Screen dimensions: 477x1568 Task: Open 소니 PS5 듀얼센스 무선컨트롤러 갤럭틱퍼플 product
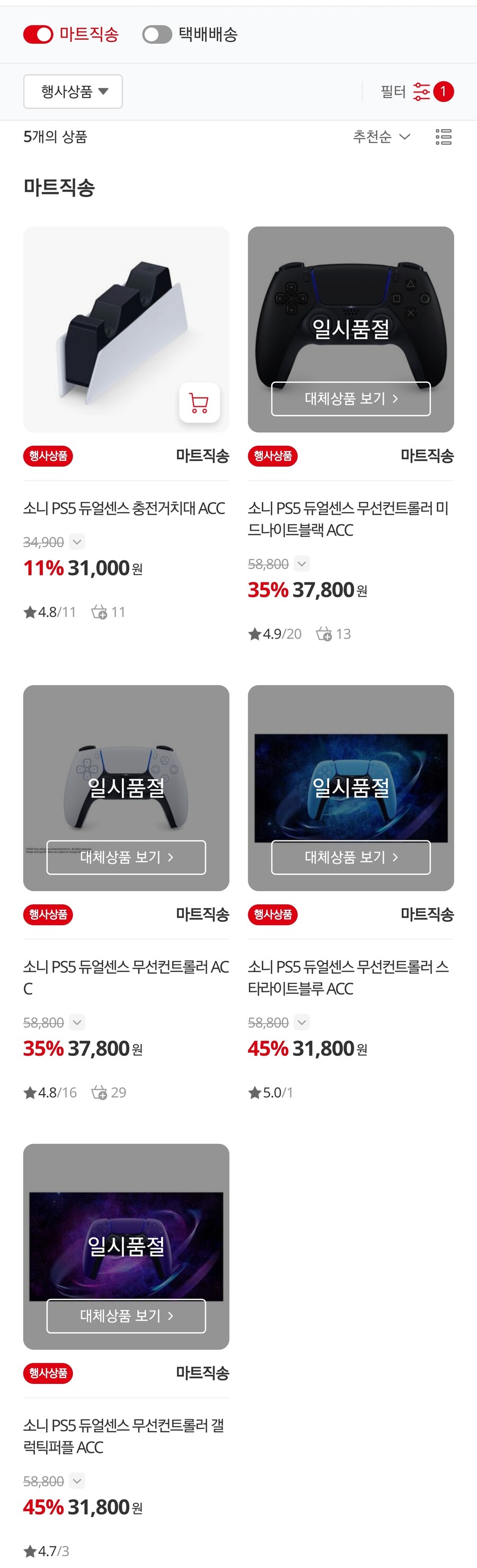point(123,1436)
